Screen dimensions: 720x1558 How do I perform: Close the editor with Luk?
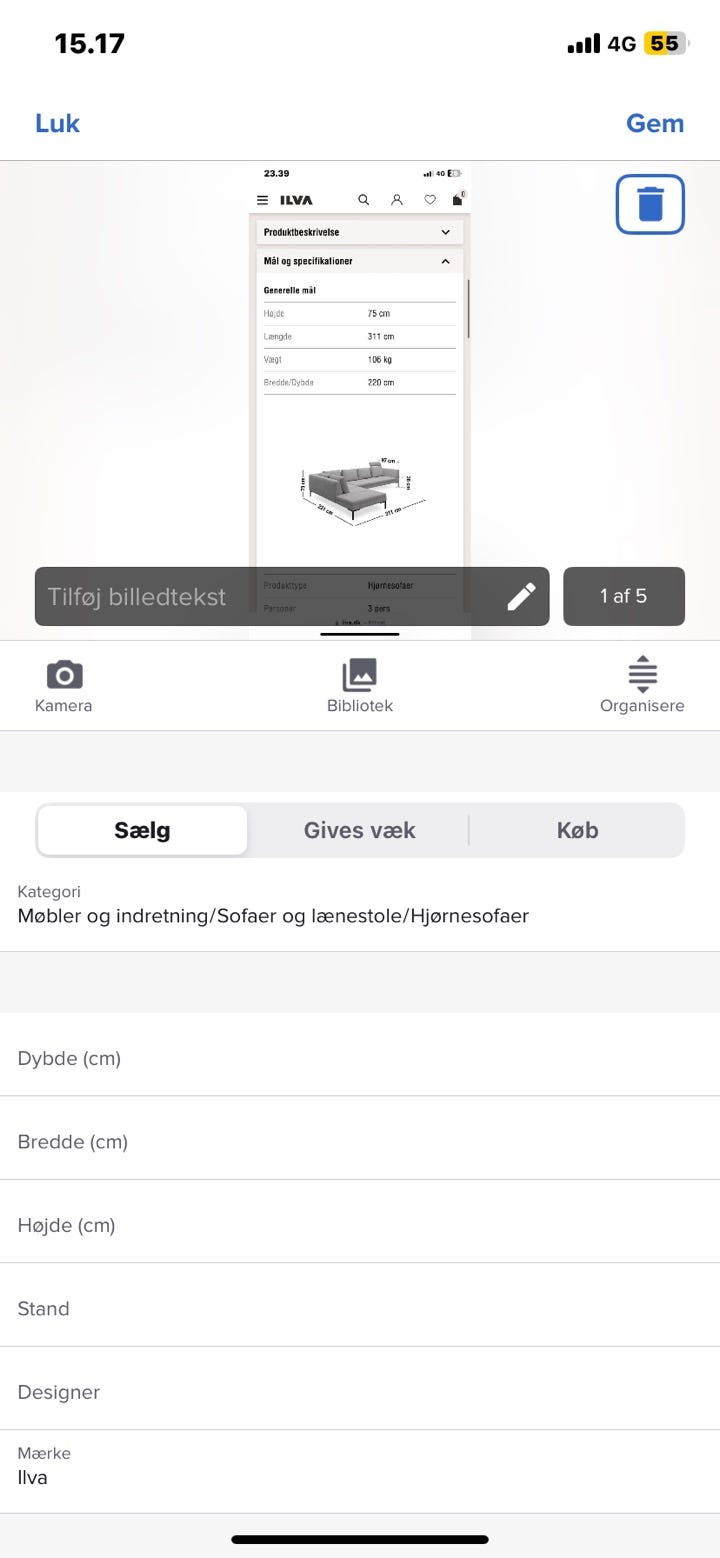pyautogui.click(x=56, y=122)
